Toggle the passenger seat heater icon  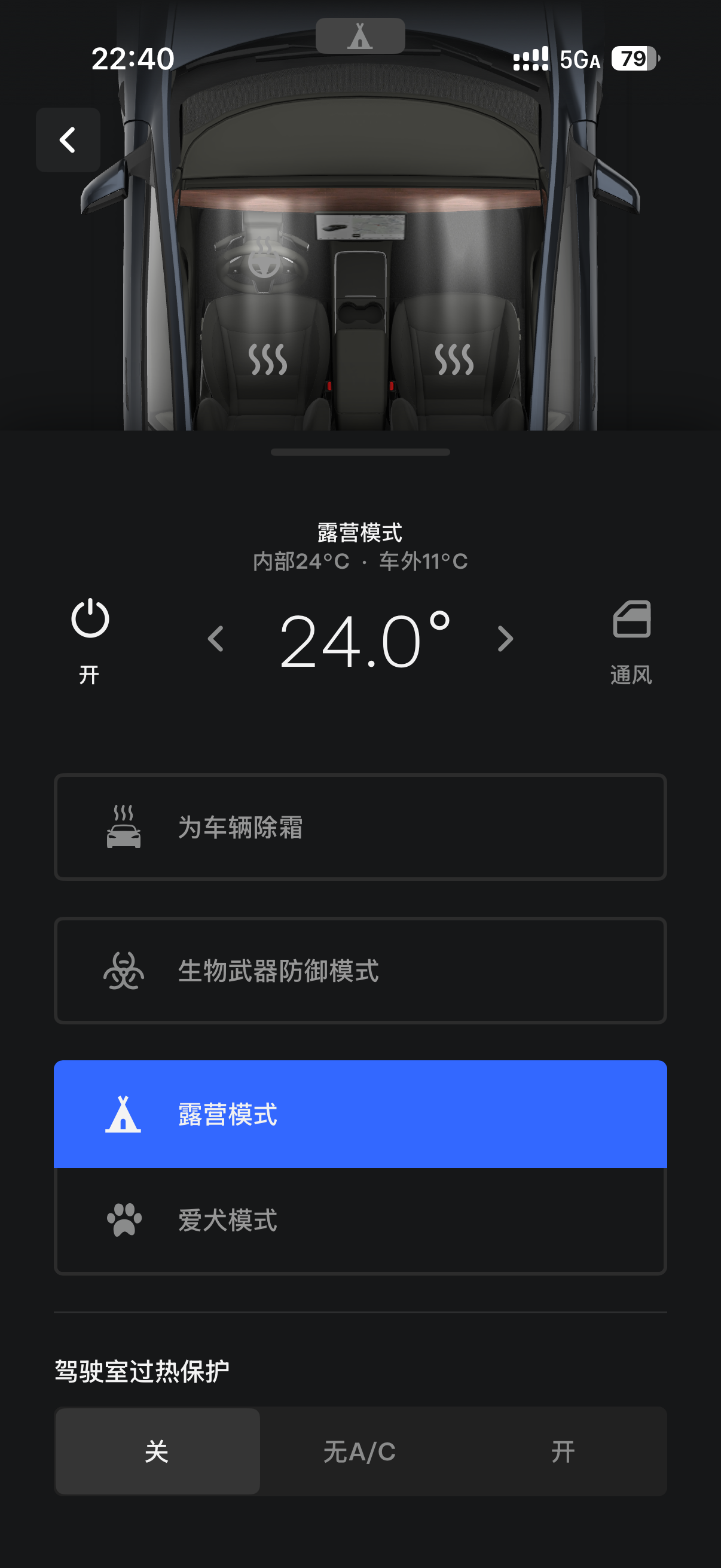[x=454, y=359]
